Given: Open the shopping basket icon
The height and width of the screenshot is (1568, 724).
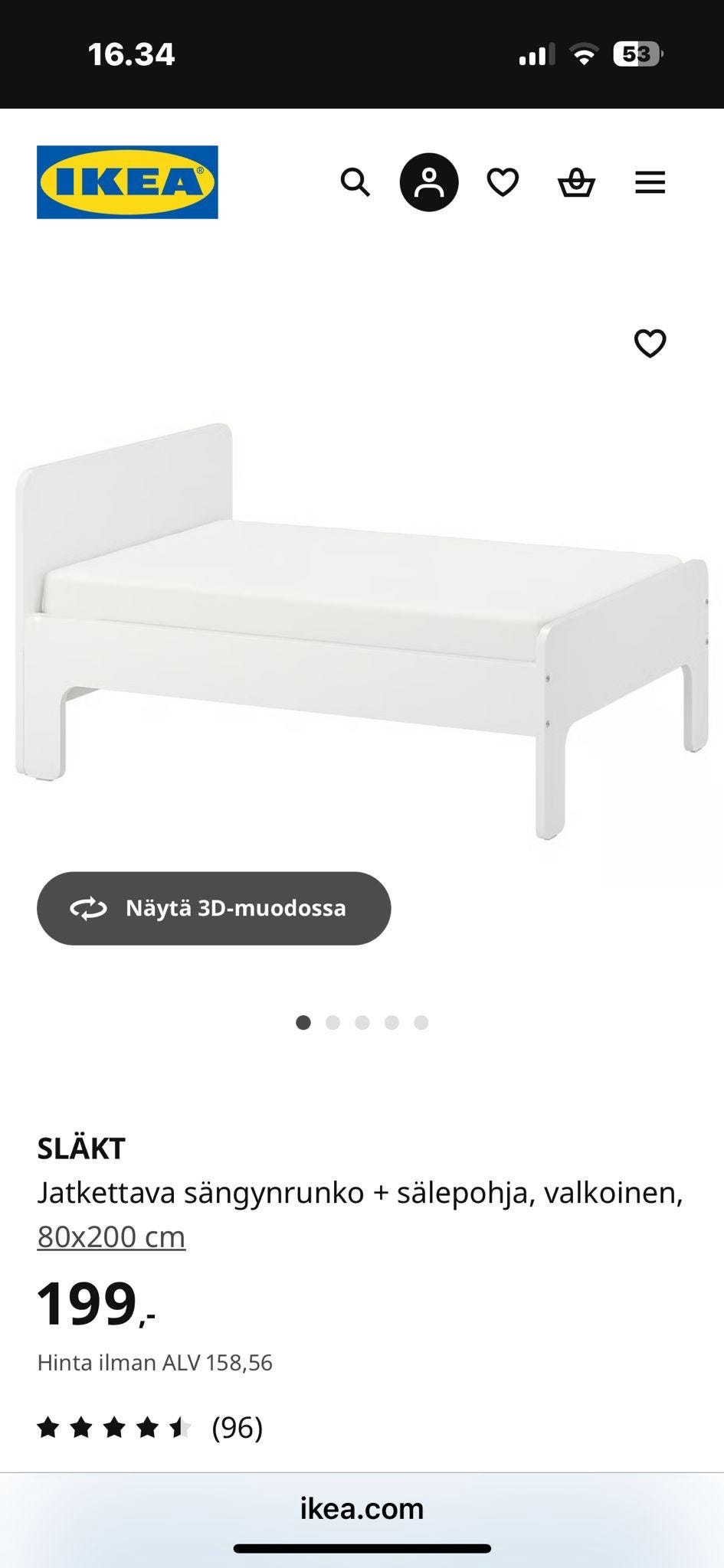Looking at the screenshot, I should point(576,181).
